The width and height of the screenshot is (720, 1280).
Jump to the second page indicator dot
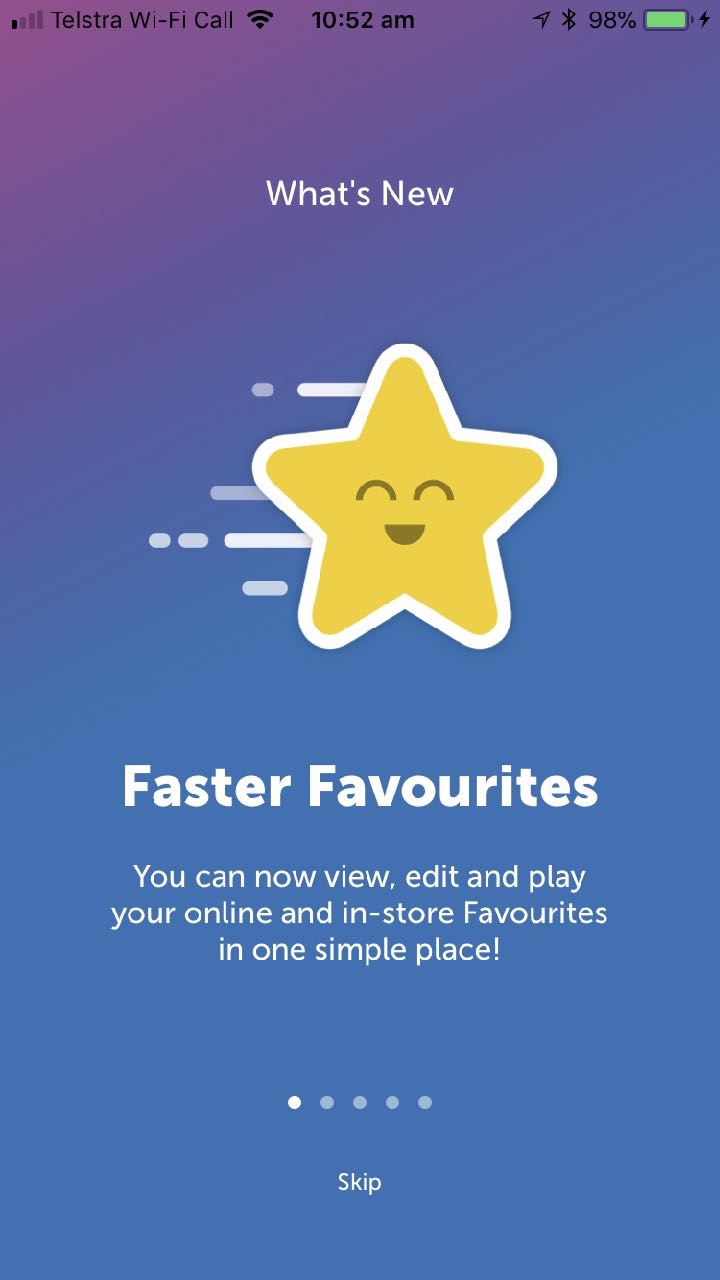(x=327, y=1102)
